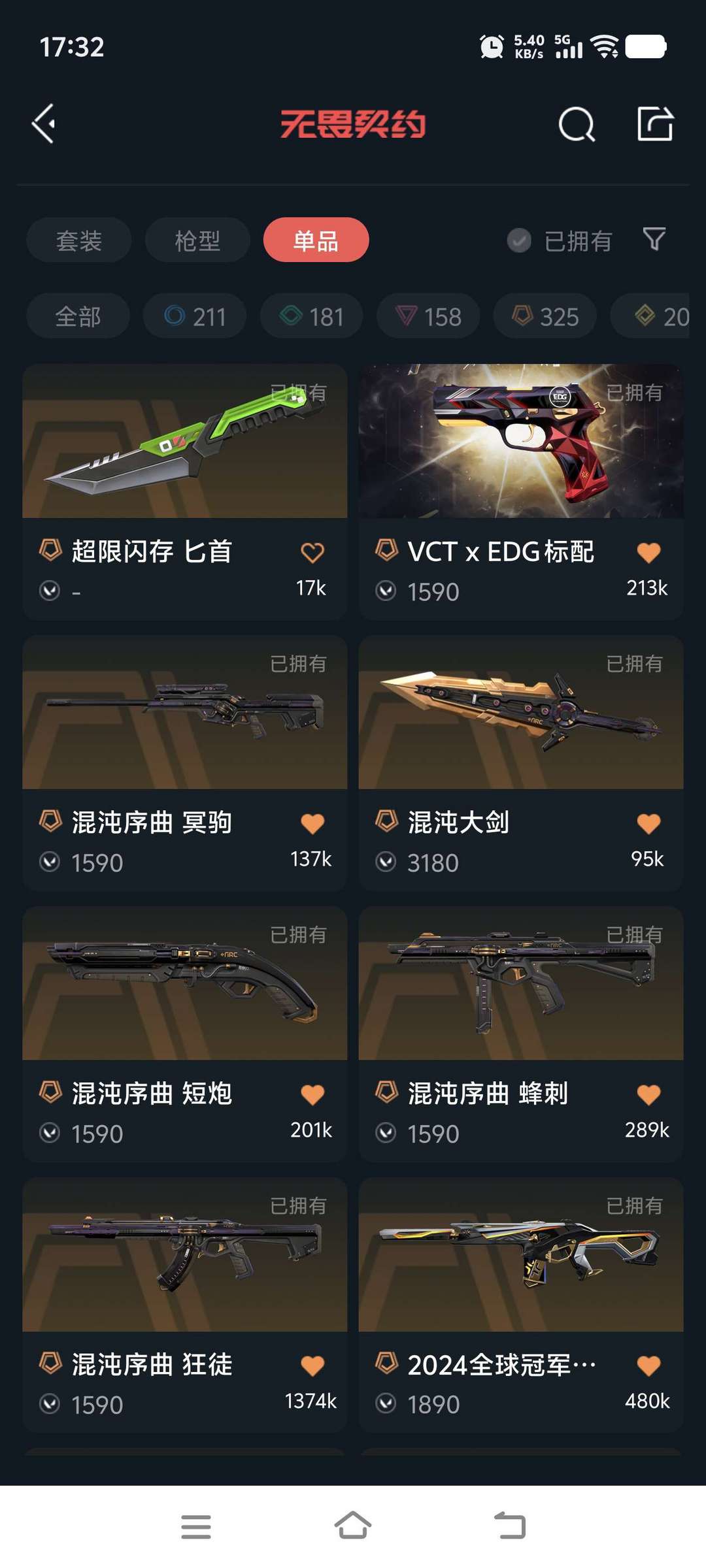The width and height of the screenshot is (706, 1568).
Task: Select the 211 tier chip
Action: [x=195, y=316]
